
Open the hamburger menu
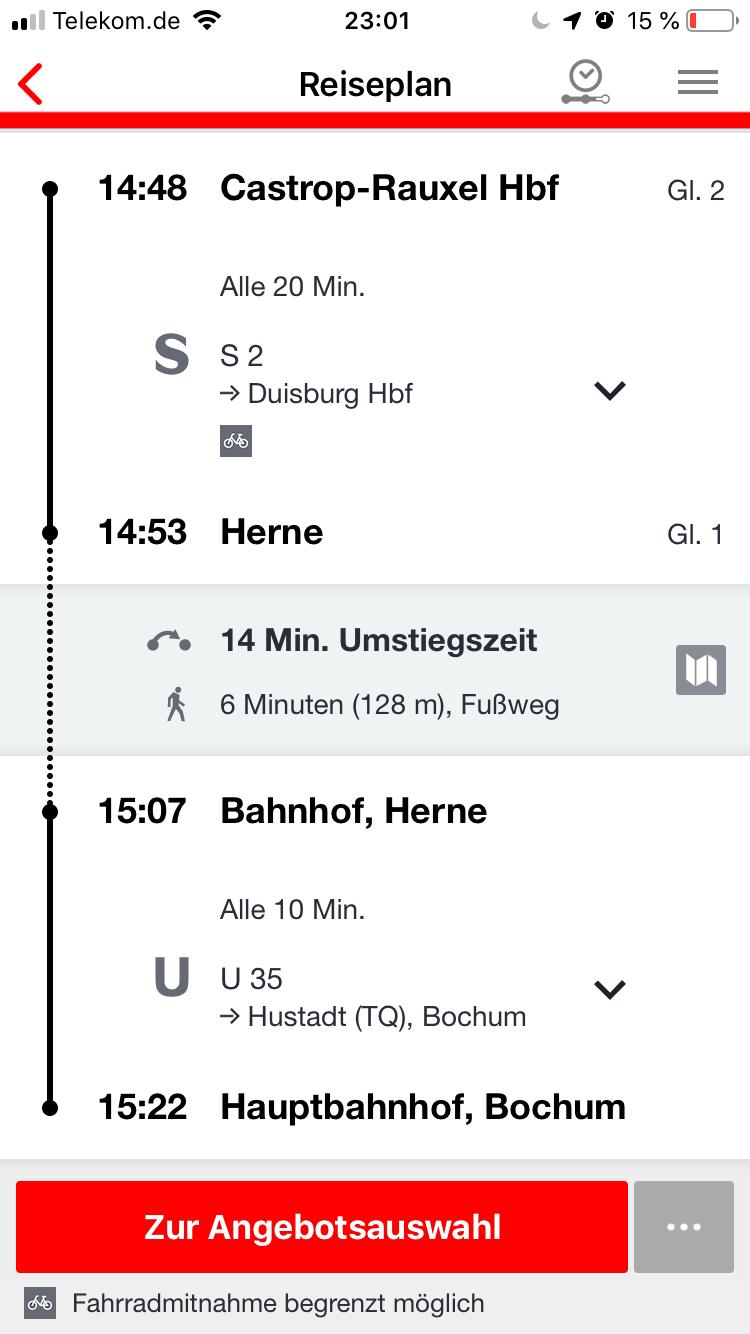click(x=697, y=83)
